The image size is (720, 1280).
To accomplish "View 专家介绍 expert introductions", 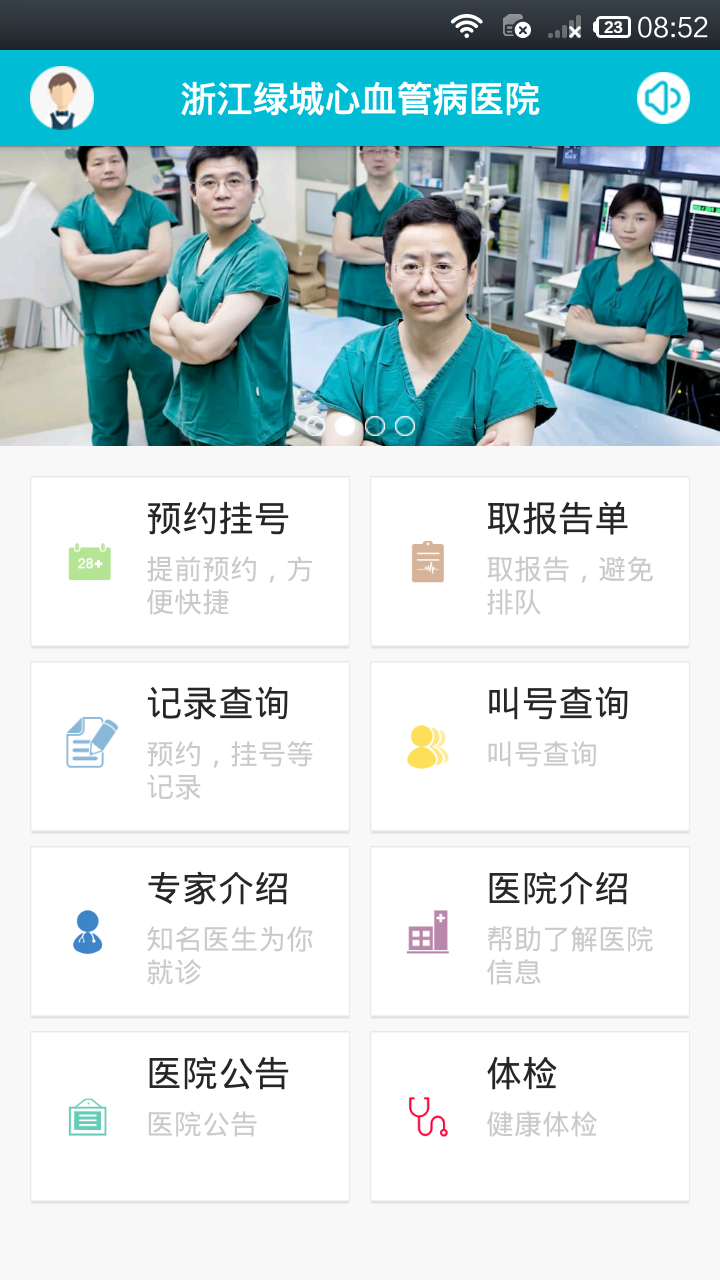I will click(x=190, y=931).
